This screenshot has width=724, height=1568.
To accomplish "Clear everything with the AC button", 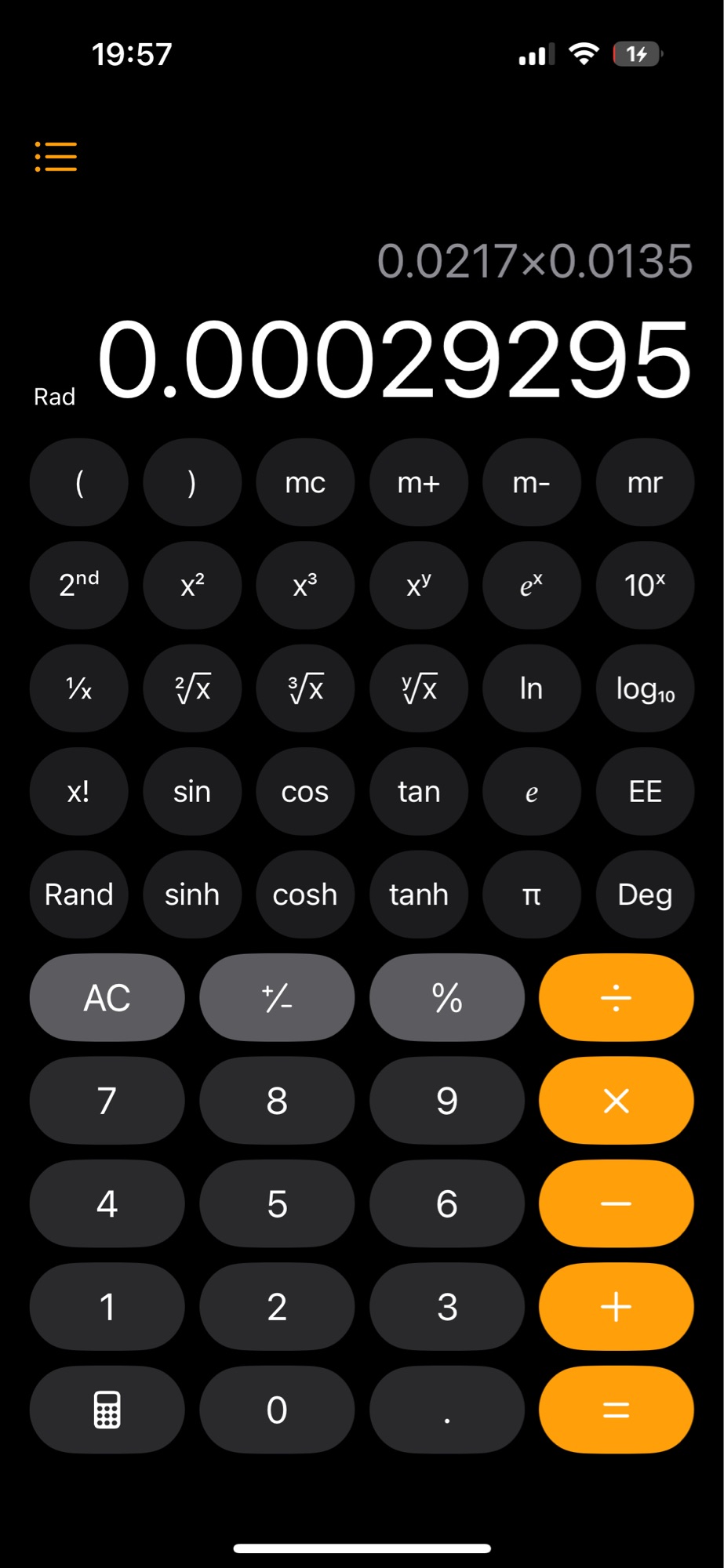I will (107, 997).
